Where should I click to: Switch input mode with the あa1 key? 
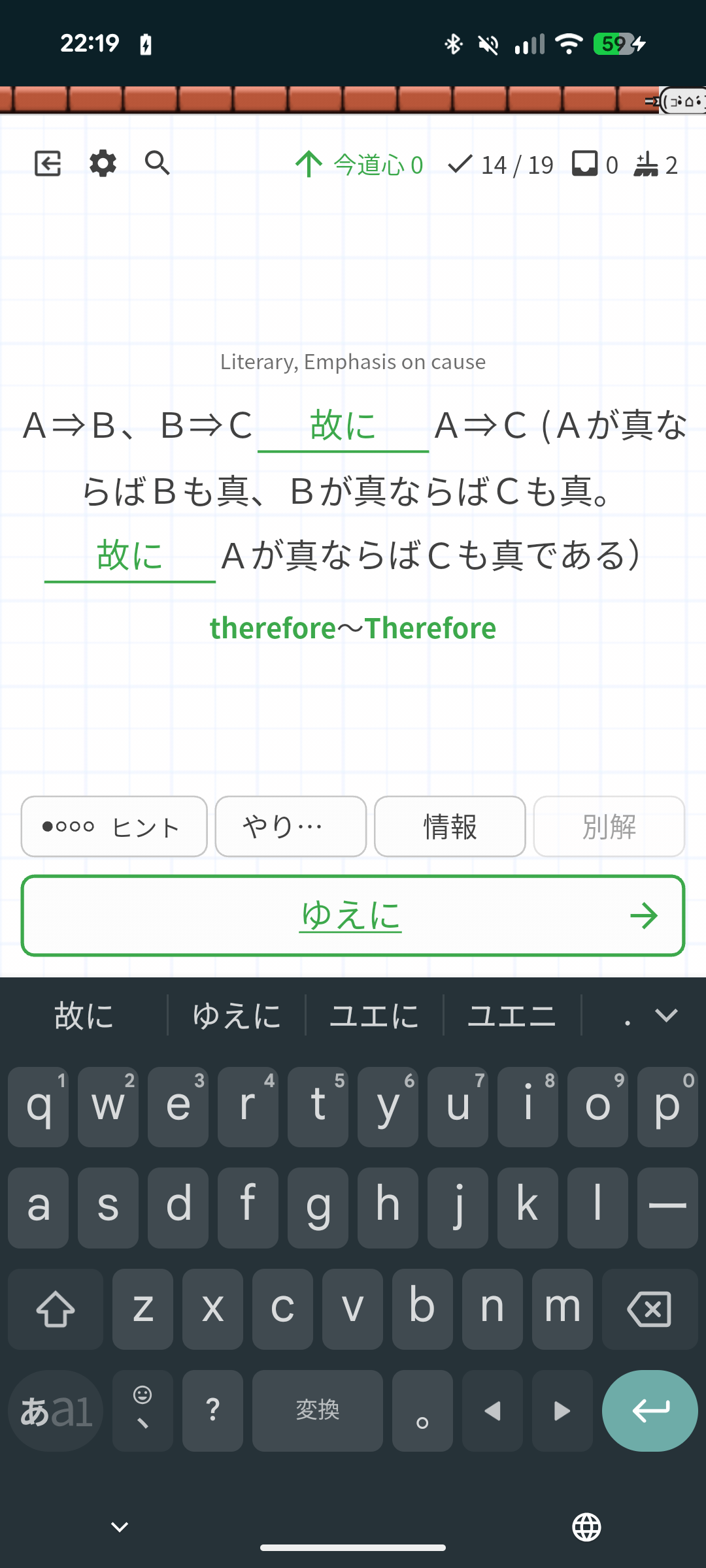[x=56, y=1410]
